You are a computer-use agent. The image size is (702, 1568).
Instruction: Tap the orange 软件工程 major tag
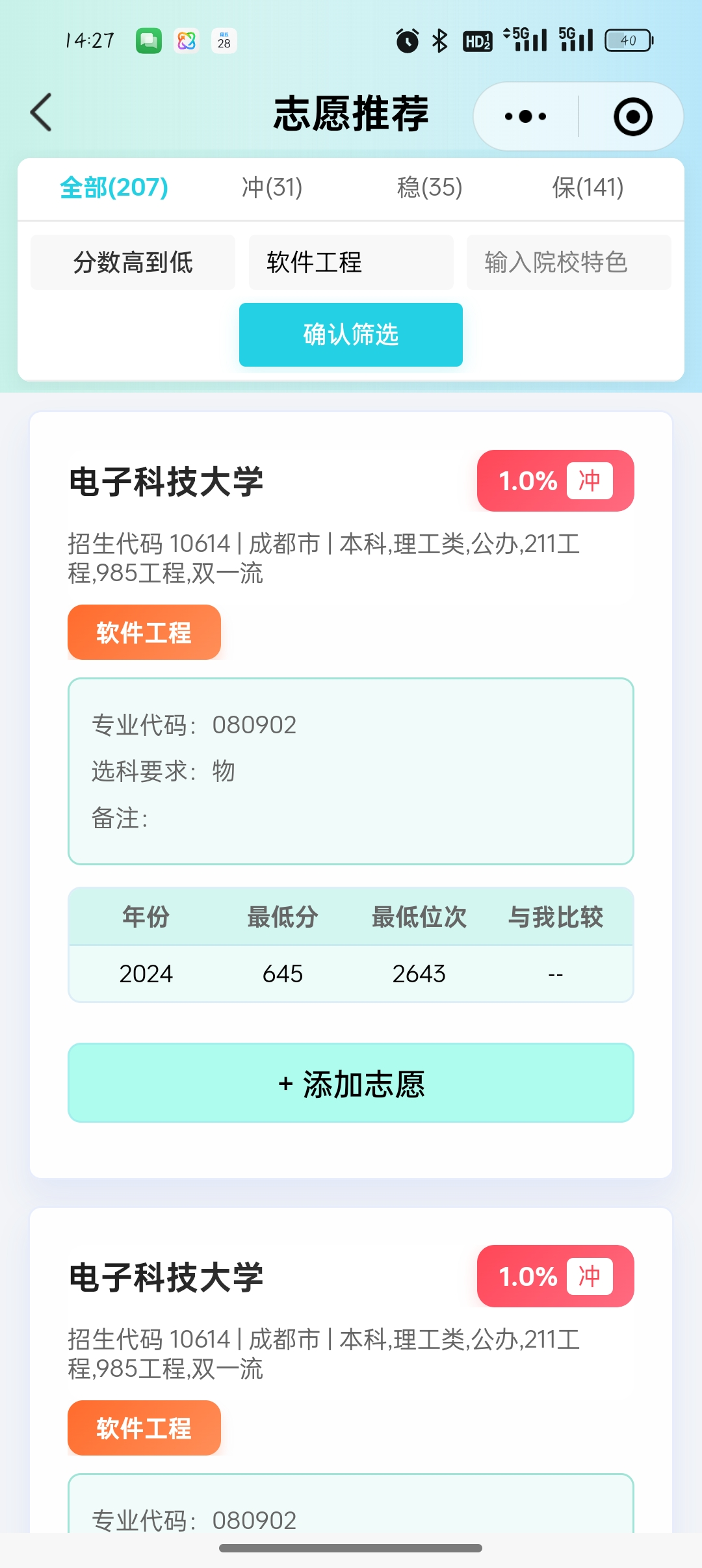click(144, 631)
